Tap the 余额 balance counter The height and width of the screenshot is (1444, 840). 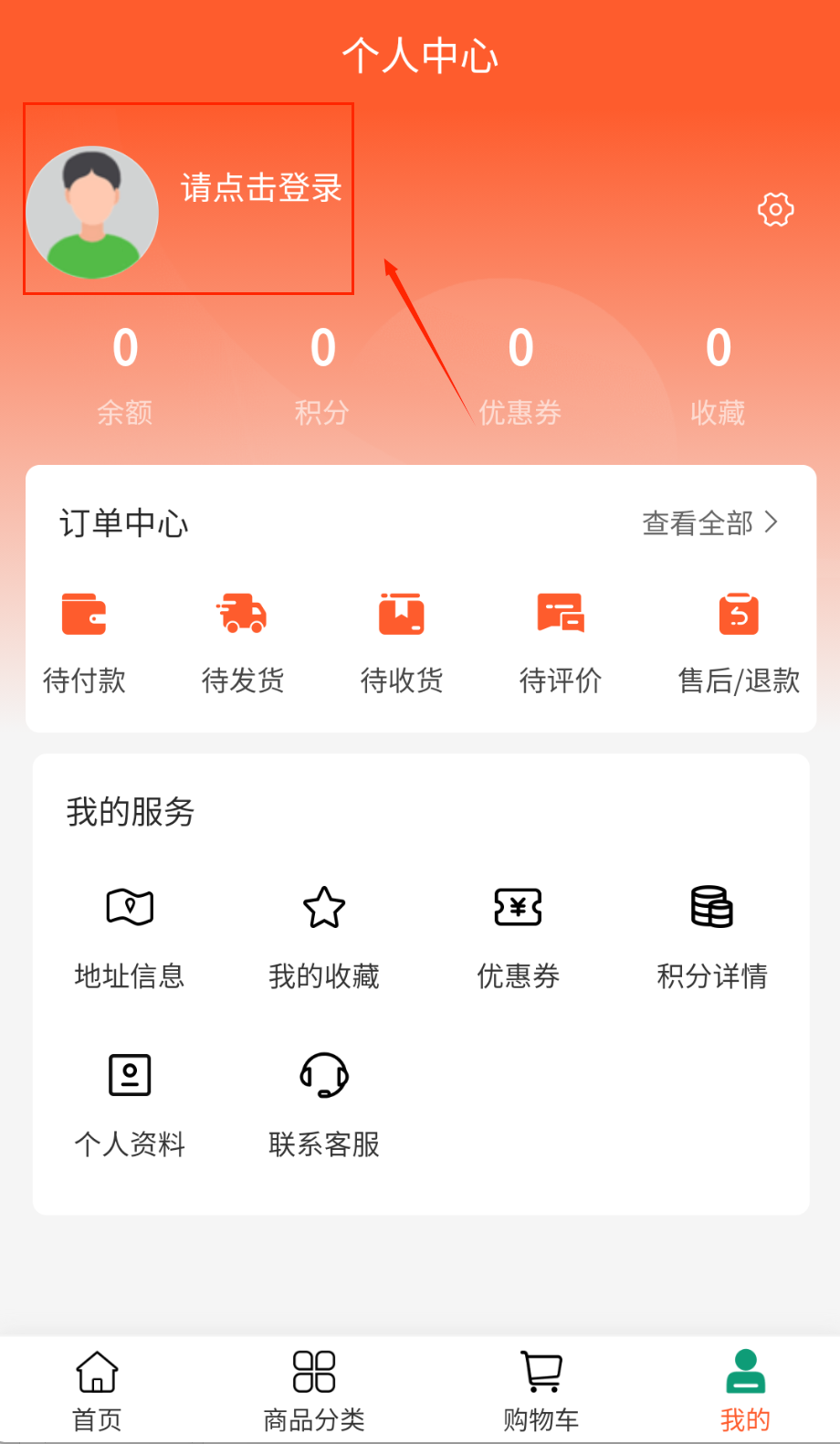[x=125, y=374]
